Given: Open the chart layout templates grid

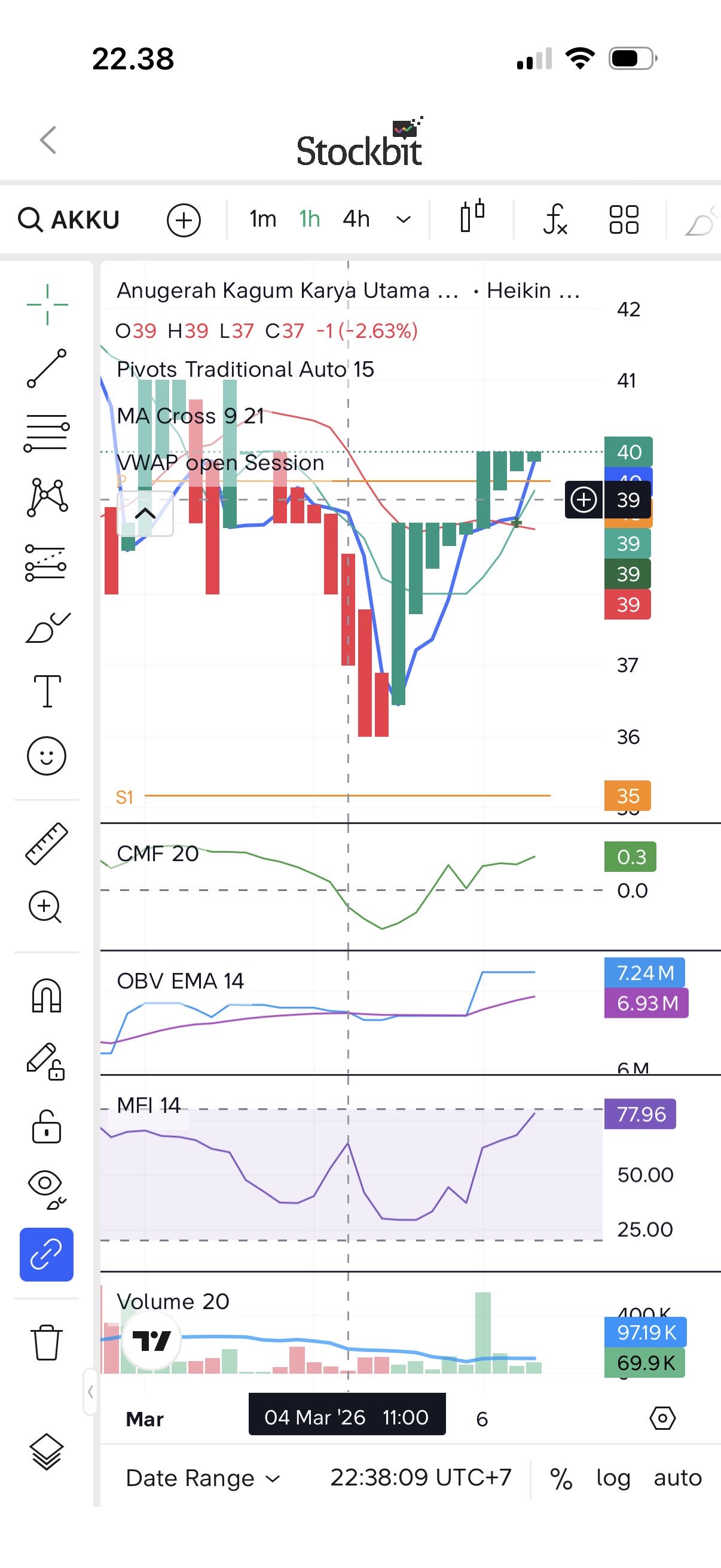Looking at the screenshot, I should pyautogui.click(x=624, y=219).
